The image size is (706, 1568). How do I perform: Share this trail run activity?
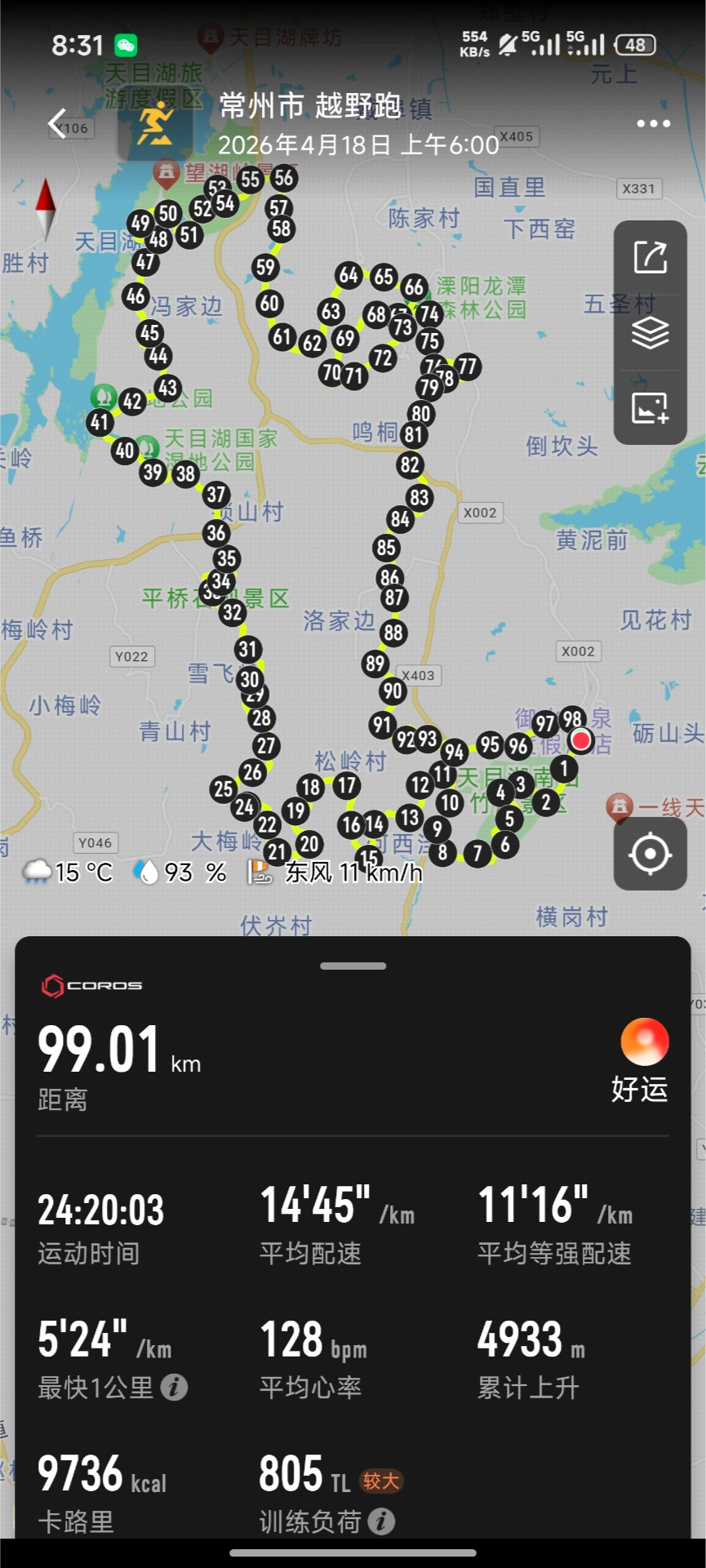click(x=650, y=257)
